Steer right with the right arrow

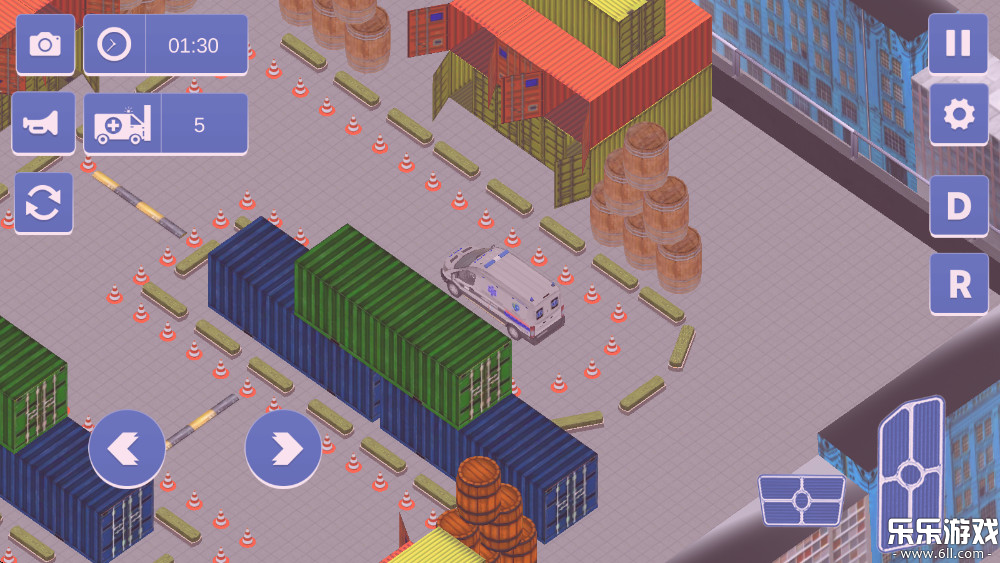pos(283,449)
